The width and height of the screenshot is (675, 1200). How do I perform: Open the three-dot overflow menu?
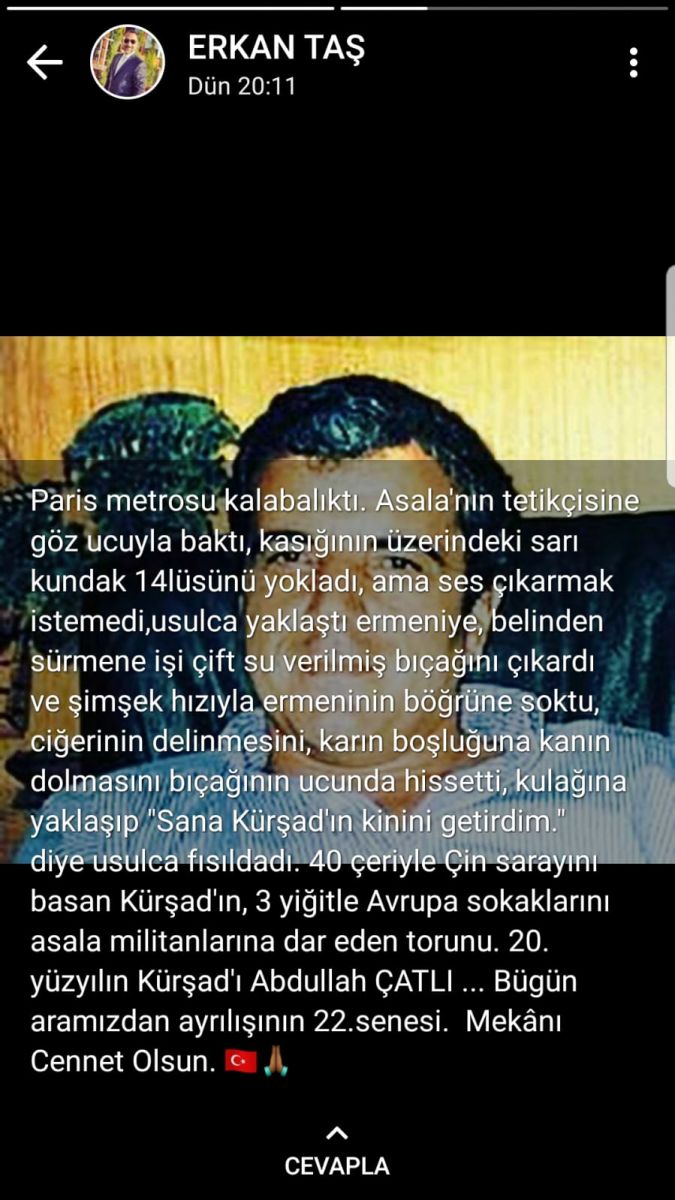[x=633, y=62]
